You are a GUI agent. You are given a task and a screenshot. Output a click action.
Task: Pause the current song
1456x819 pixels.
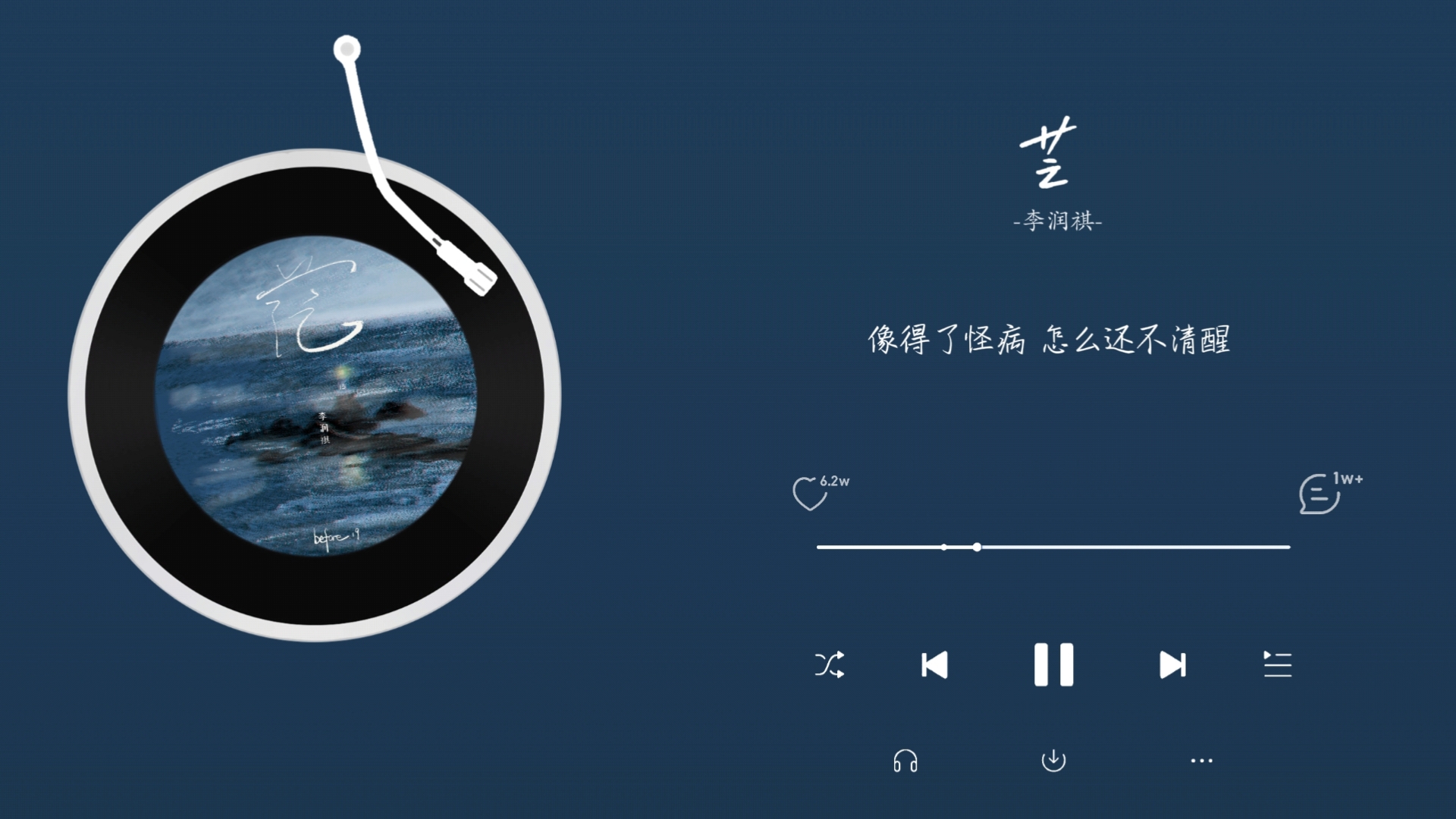[1053, 665]
